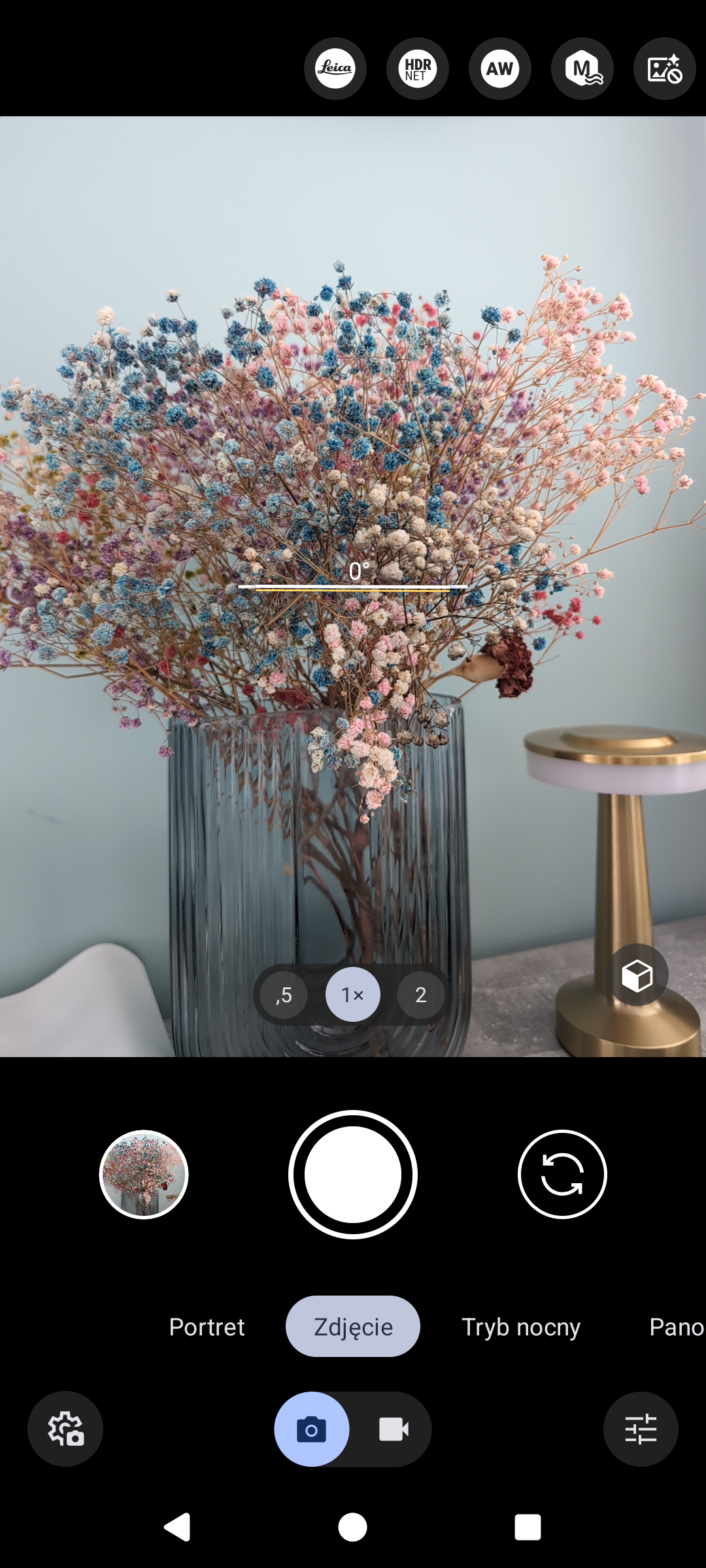
Task: Select the ,5 ultrawide zoom level
Action: (284, 995)
